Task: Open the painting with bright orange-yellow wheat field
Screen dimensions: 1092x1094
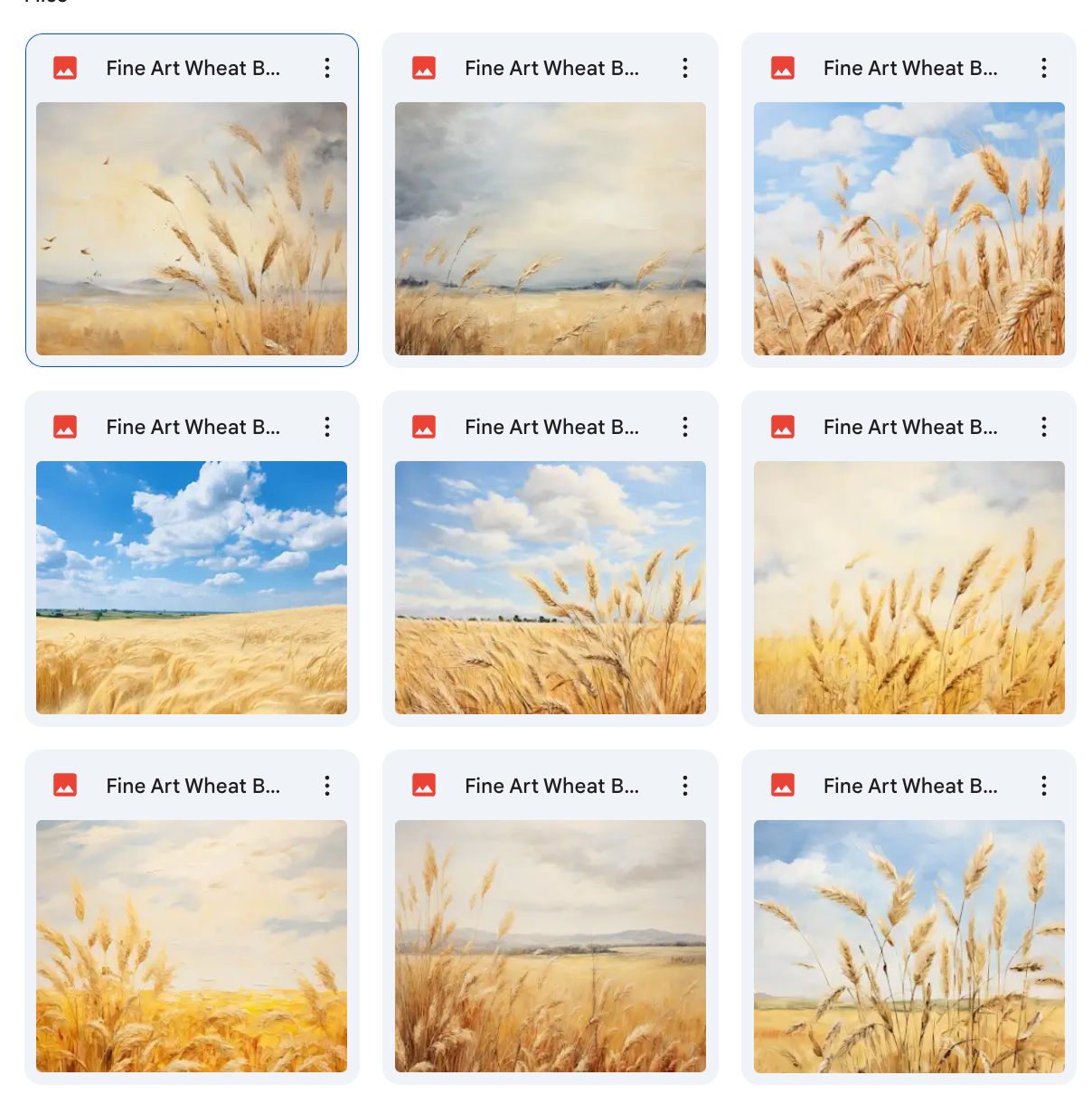Action: pos(192,946)
